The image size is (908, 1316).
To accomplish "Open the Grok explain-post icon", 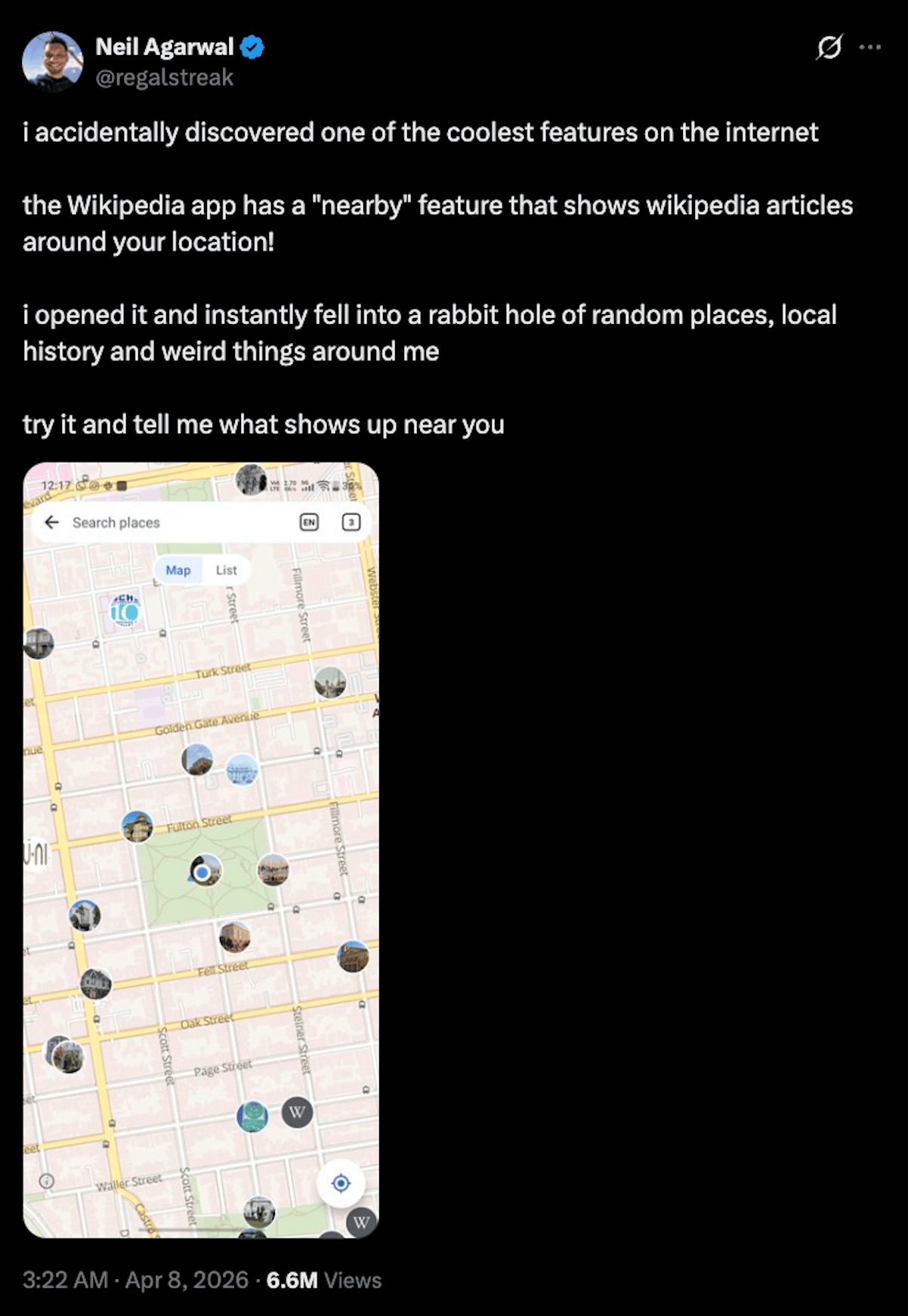I will click(x=829, y=48).
